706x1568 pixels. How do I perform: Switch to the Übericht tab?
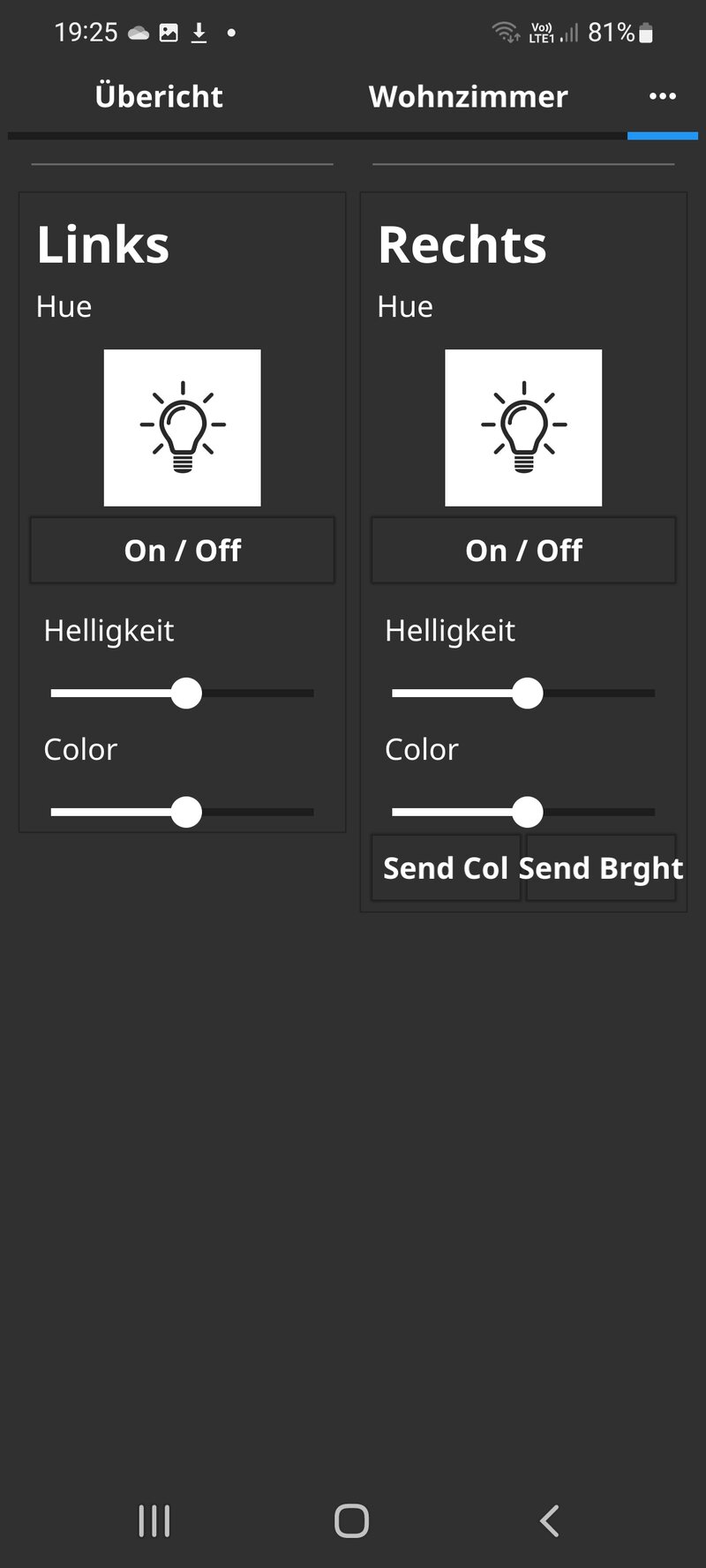[x=159, y=97]
